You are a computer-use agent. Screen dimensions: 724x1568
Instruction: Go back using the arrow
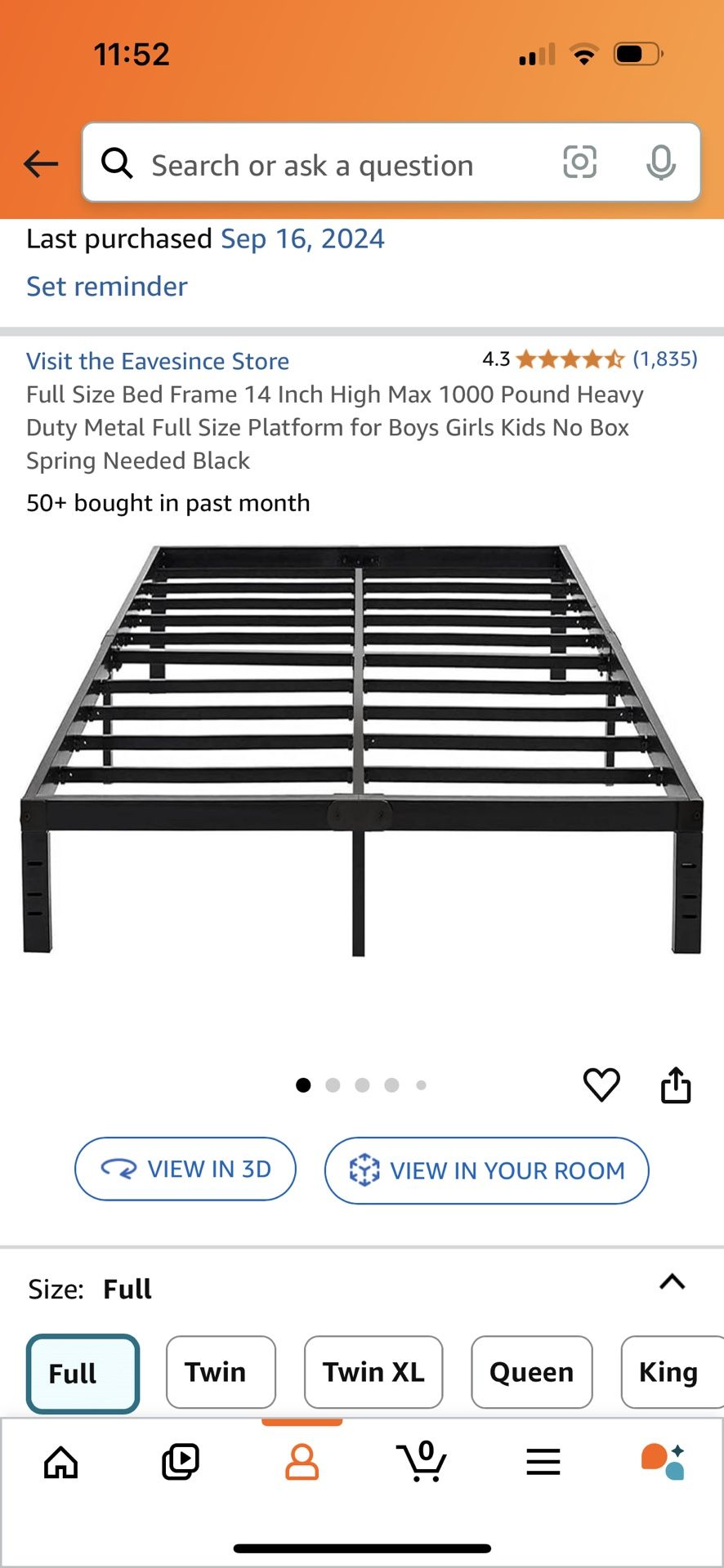(x=41, y=164)
